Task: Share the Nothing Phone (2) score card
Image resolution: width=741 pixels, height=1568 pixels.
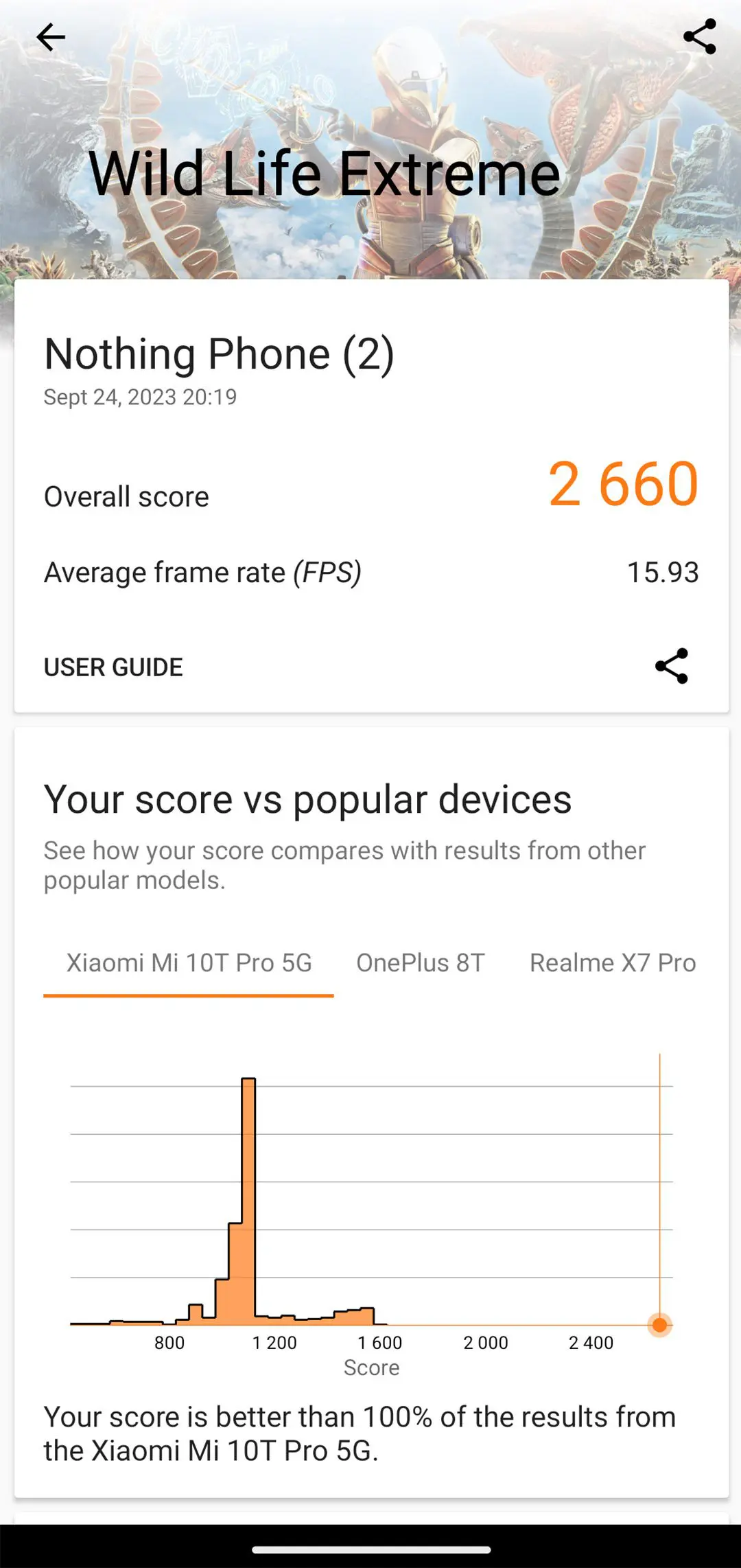Action: pyautogui.click(x=671, y=666)
